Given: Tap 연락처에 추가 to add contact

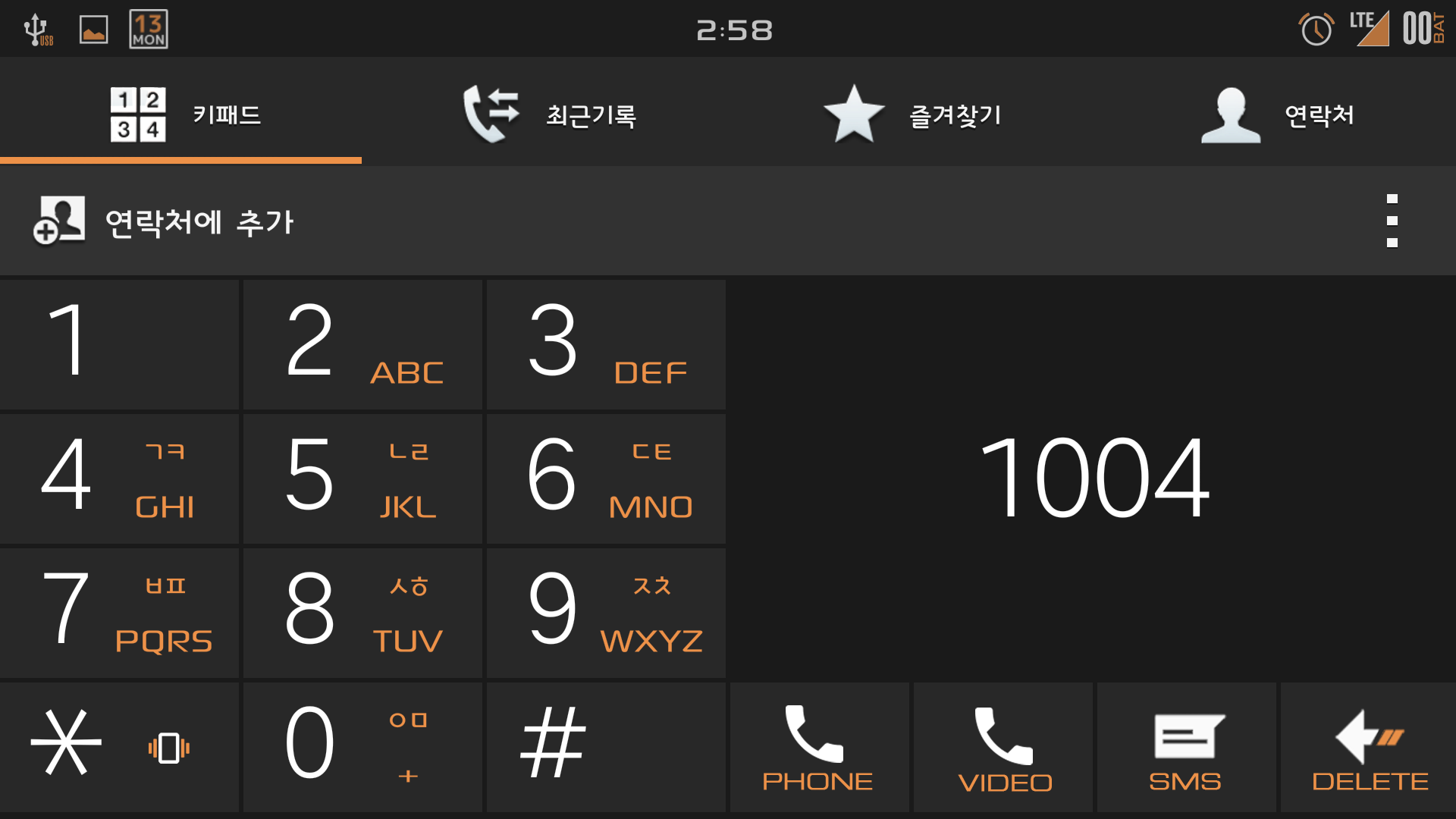Looking at the screenshot, I should click(x=163, y=221).
